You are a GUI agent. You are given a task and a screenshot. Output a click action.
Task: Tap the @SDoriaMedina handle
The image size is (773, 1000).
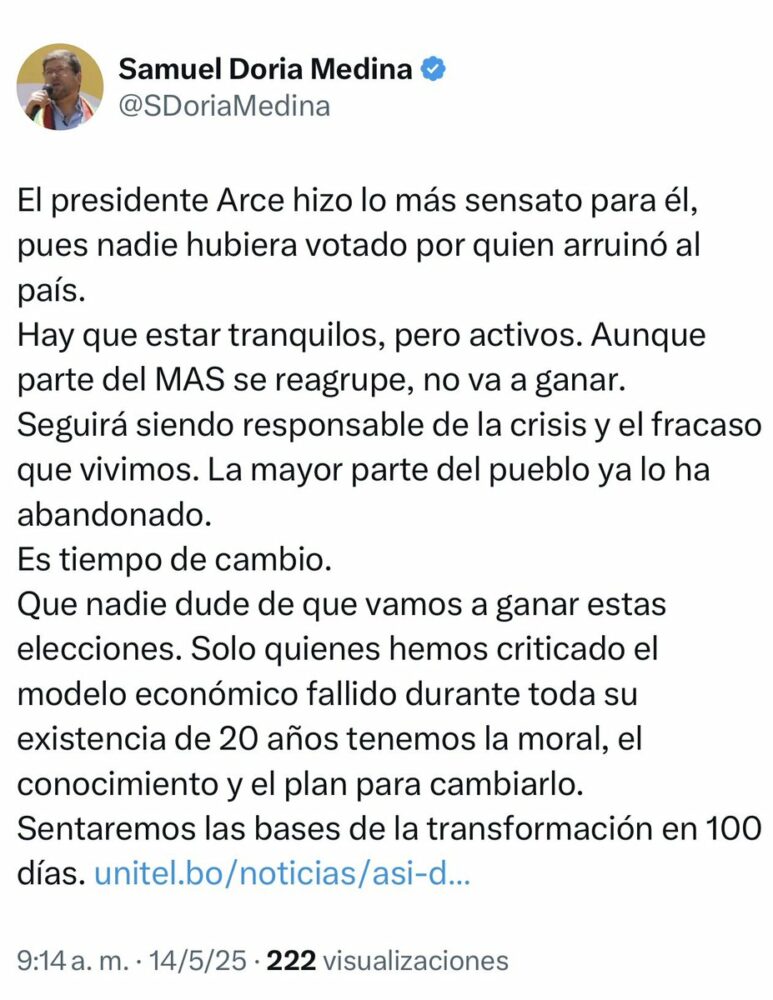coord(224,106)
